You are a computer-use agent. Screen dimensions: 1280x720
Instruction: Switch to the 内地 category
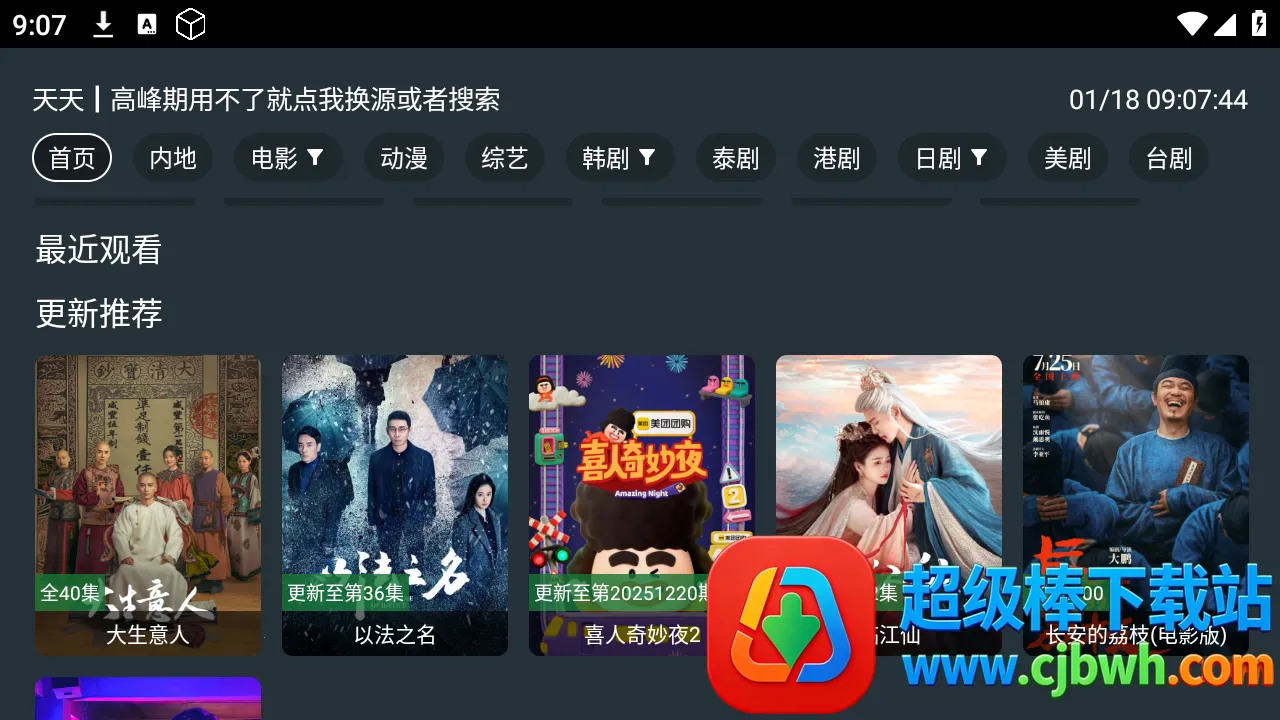pyautogui.click(x=173, y=158)
